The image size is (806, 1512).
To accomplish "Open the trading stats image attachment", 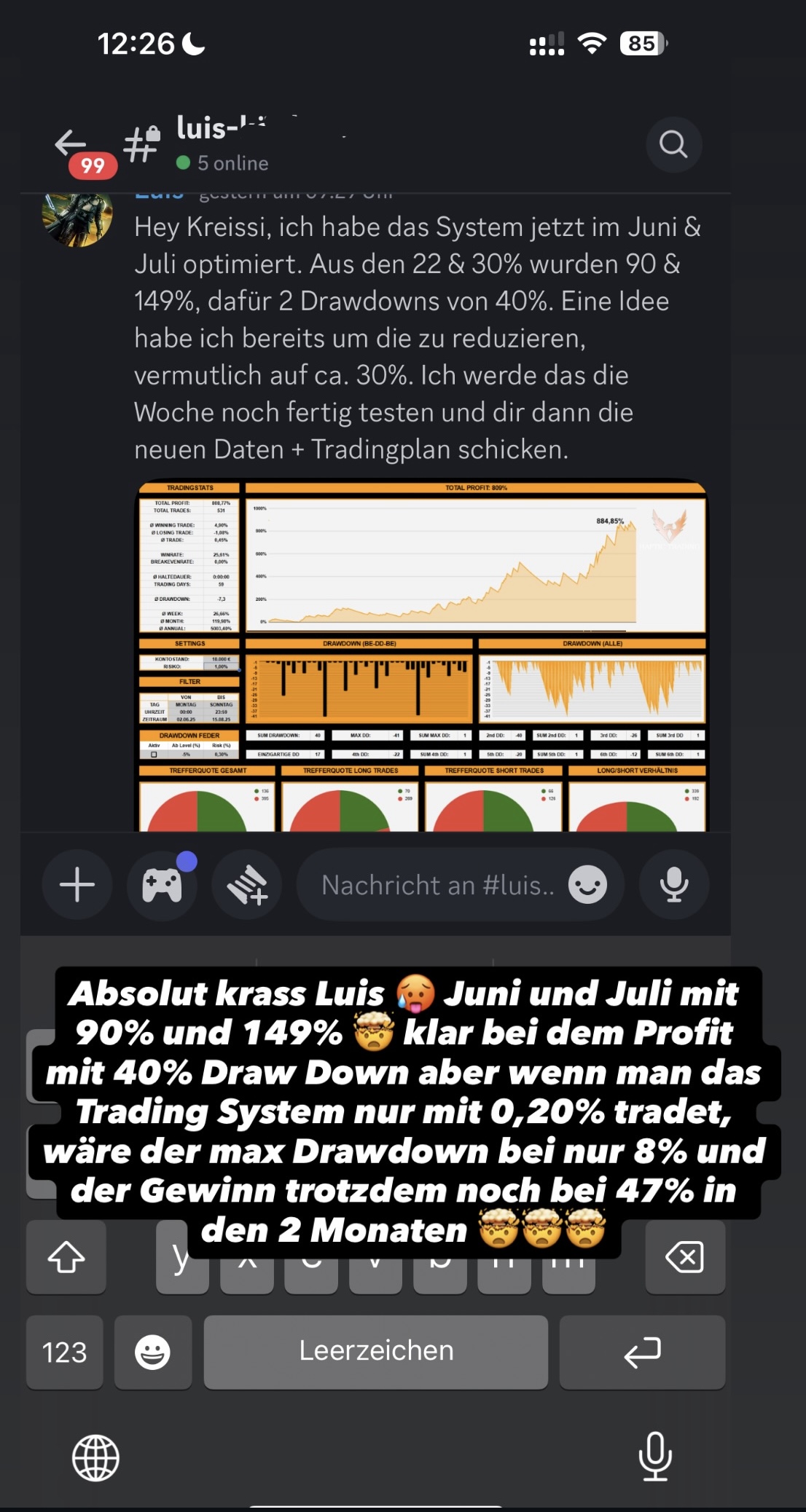I will click(422, 655).
